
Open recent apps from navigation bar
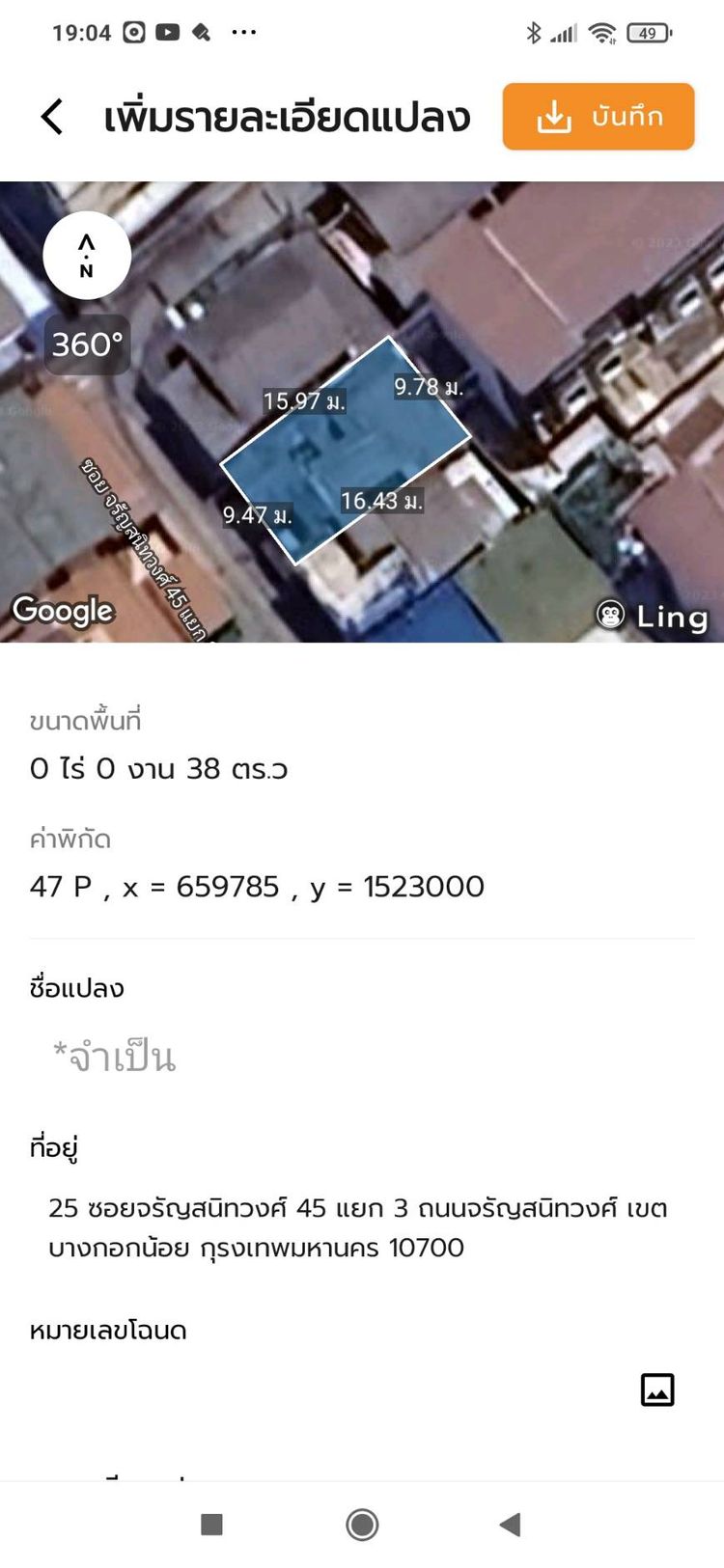click(211, 1525)
